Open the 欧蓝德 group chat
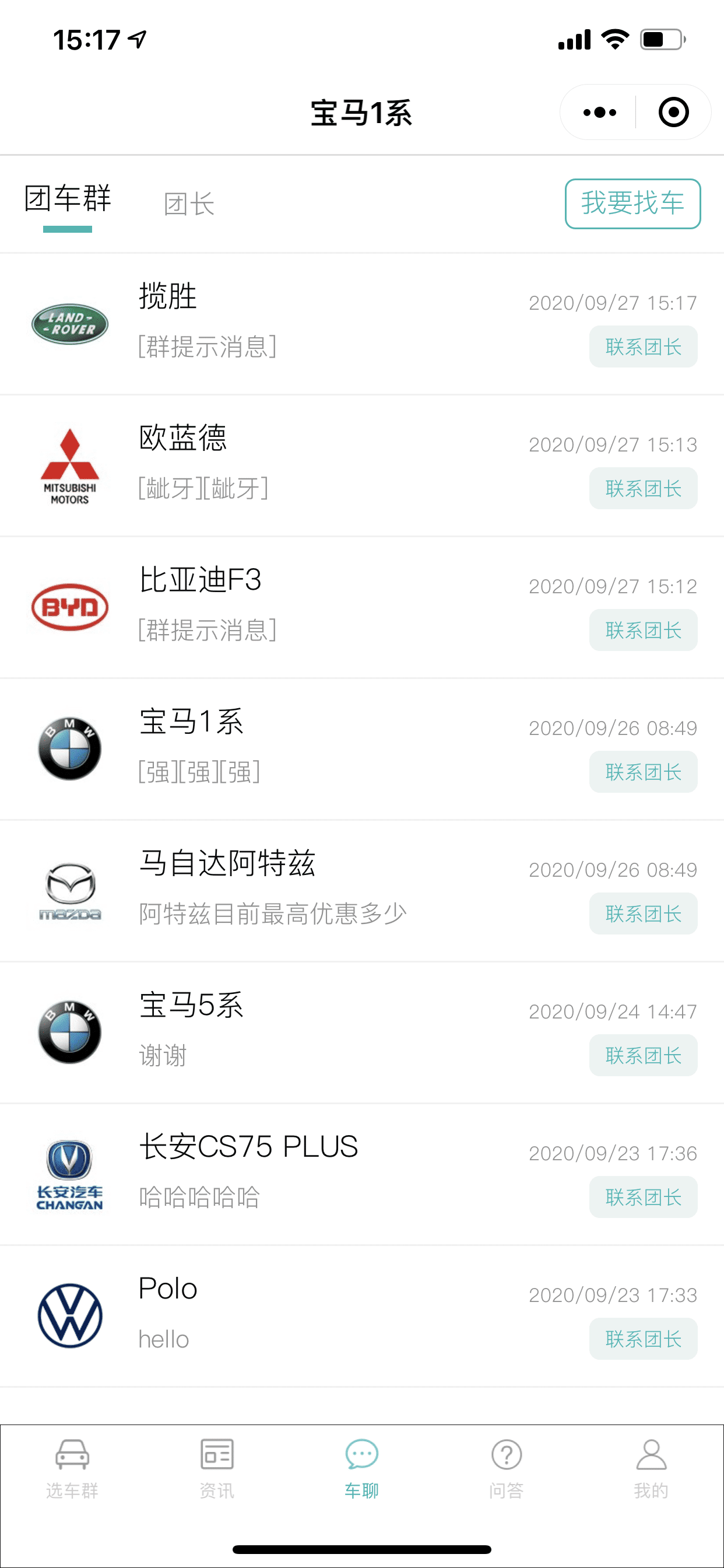The image size is (724, 1568). click(362, 466)
